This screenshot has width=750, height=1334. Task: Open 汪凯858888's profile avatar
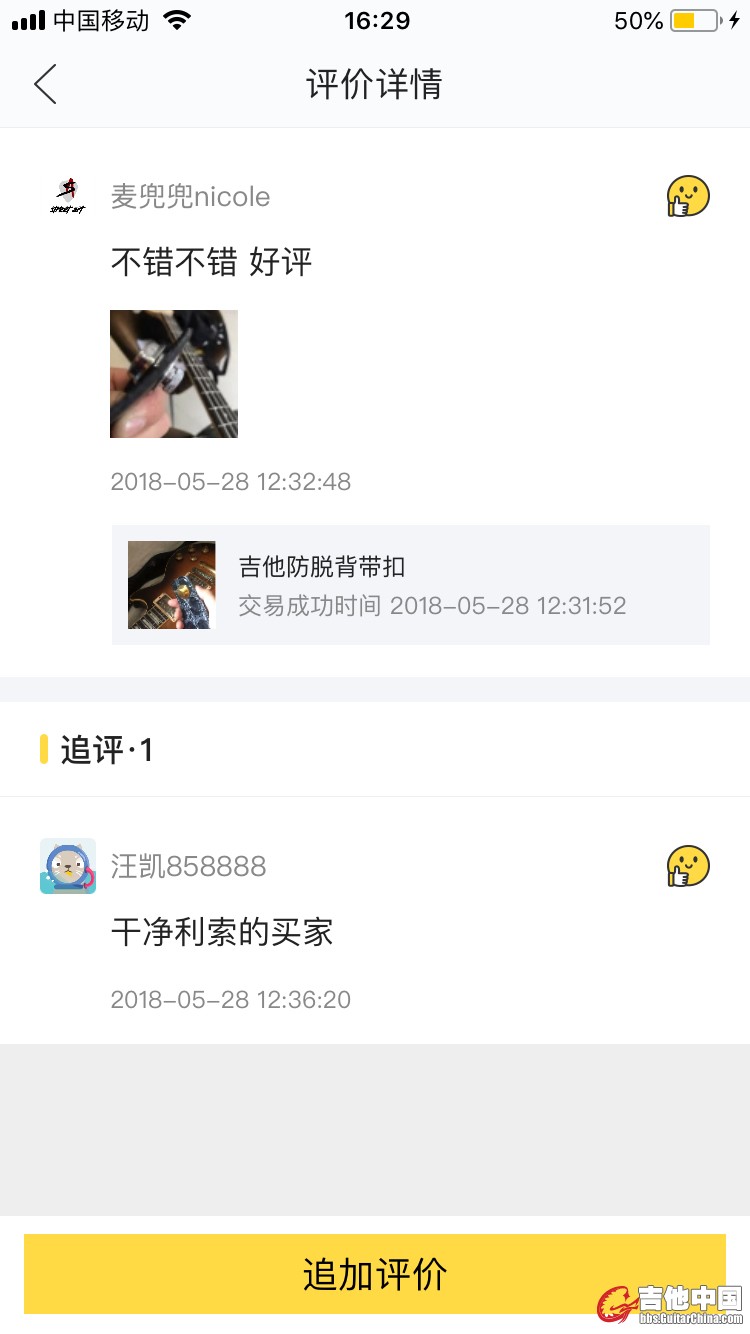tap(68, 866)
